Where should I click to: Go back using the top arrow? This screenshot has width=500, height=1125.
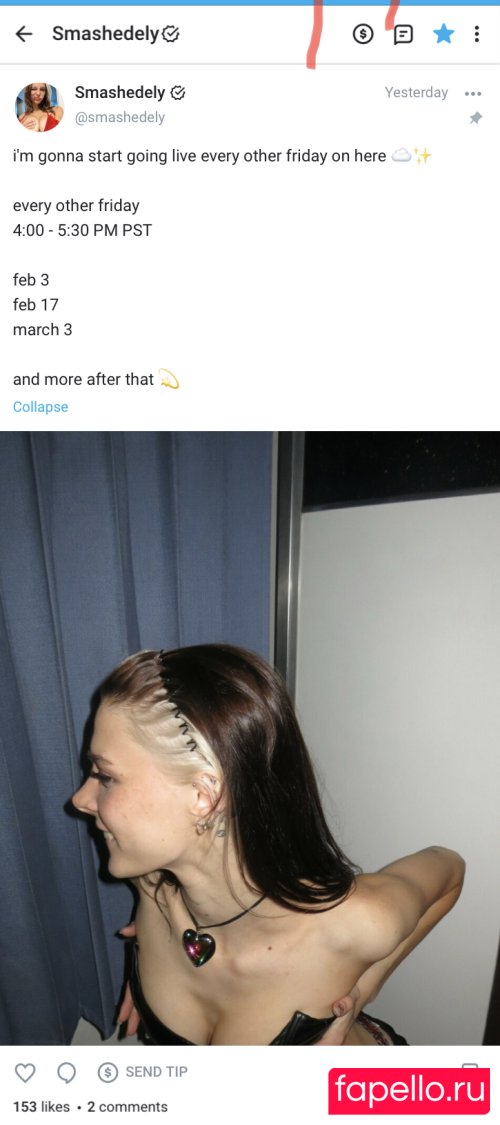pos(24,34)
